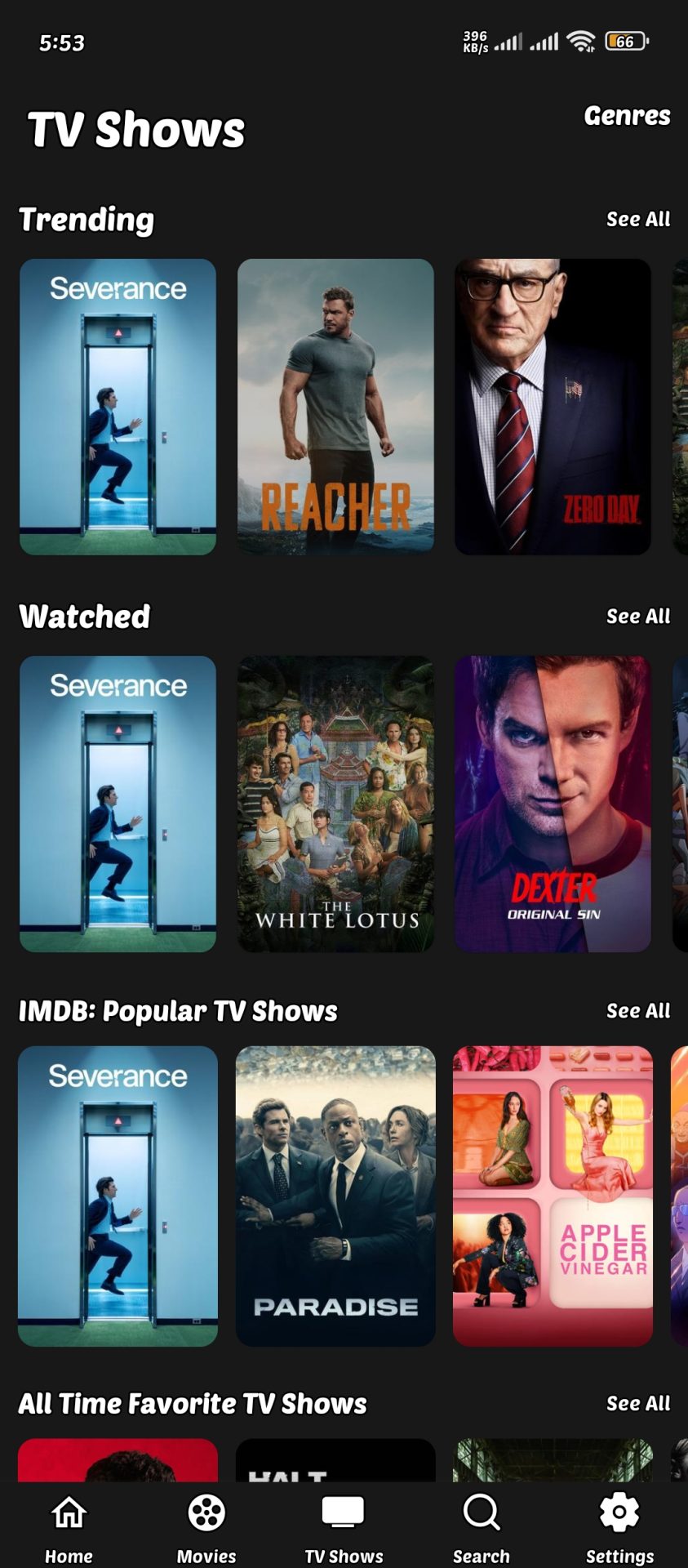Open Severance in the Trending row
The height and width of the screenshot is (1568, 688).
click(x=118, y=407)
